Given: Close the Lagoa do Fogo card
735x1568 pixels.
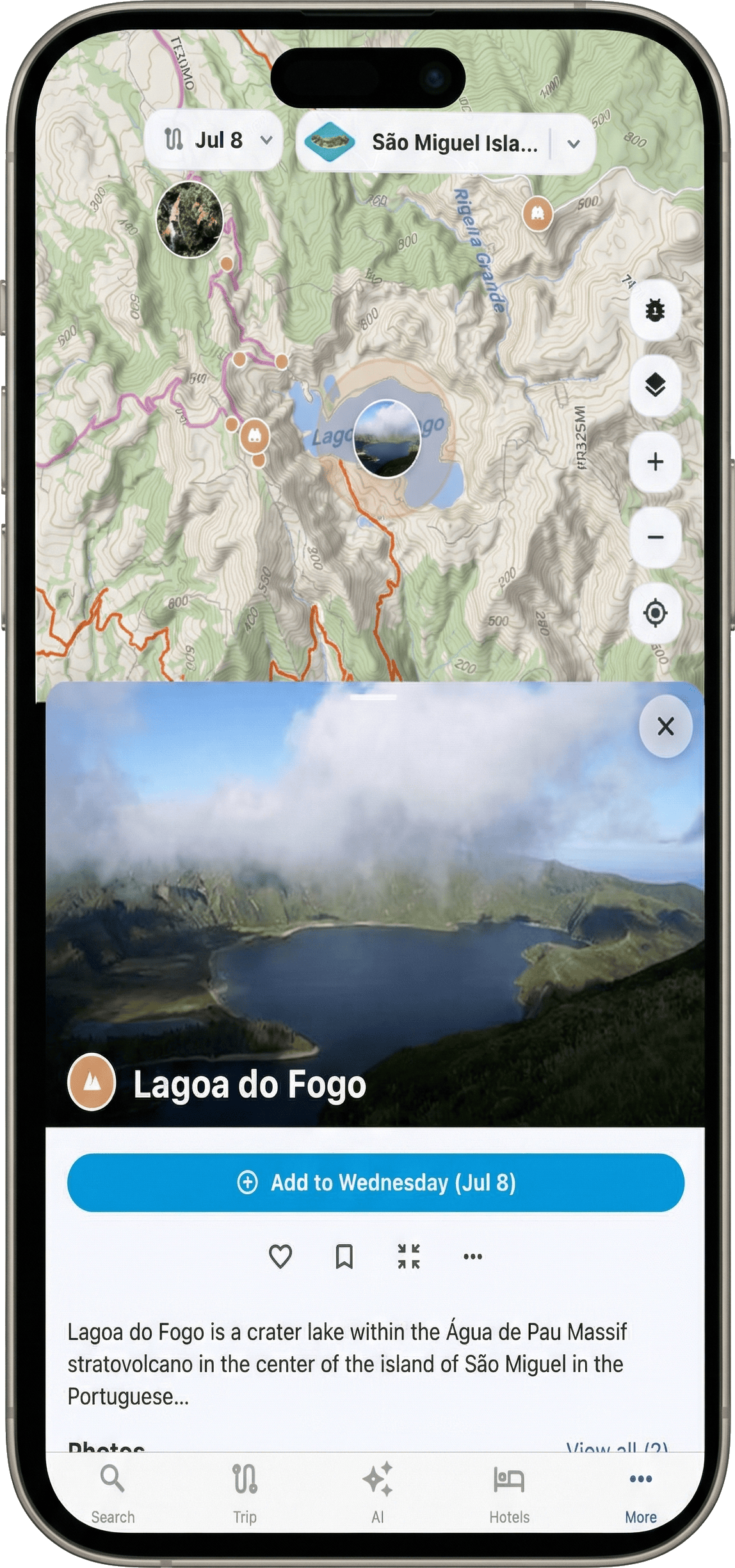Looking at the screenshot, I should (x=665, y=726).
